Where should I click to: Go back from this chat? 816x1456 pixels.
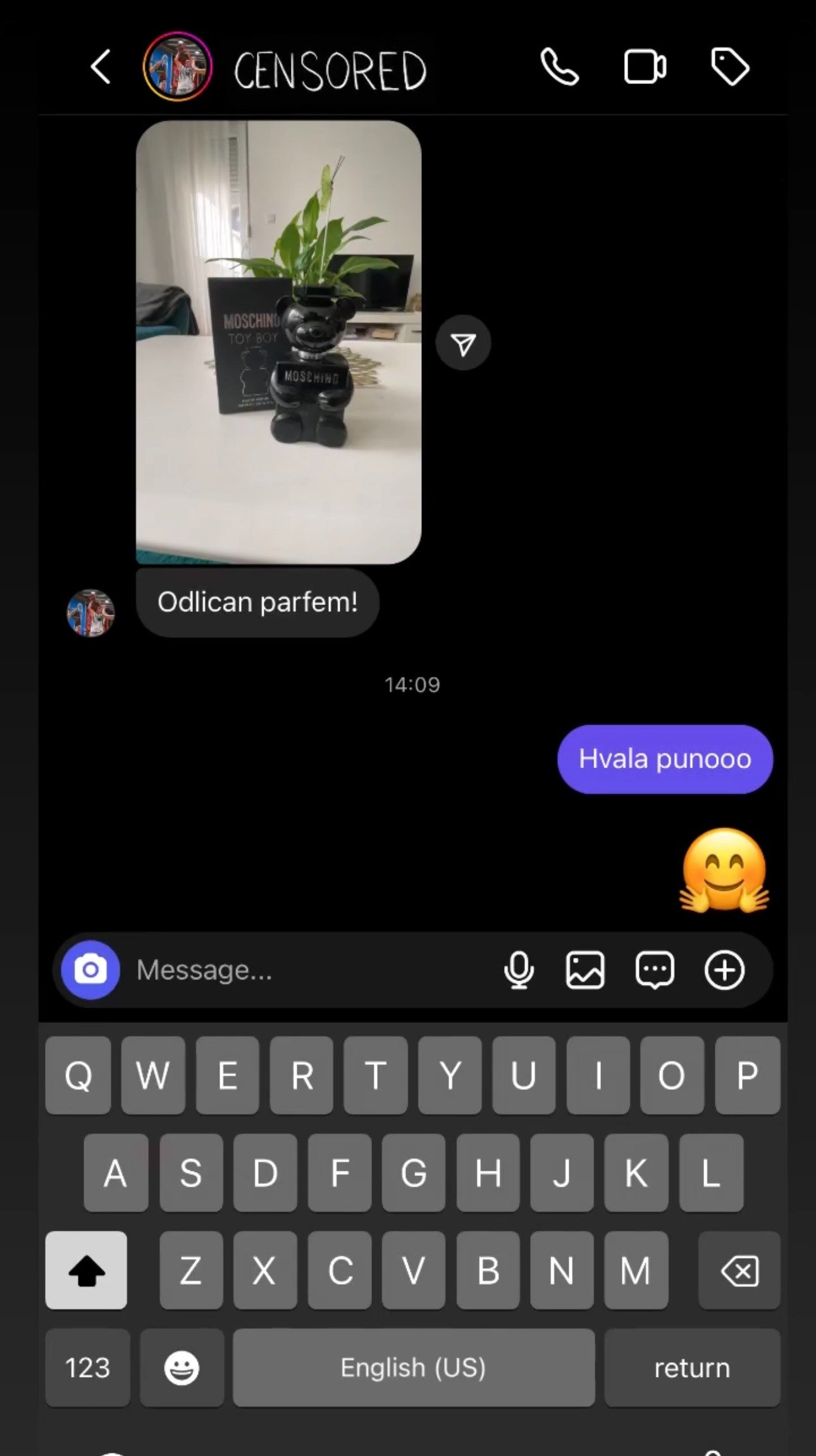coord(101,67)
